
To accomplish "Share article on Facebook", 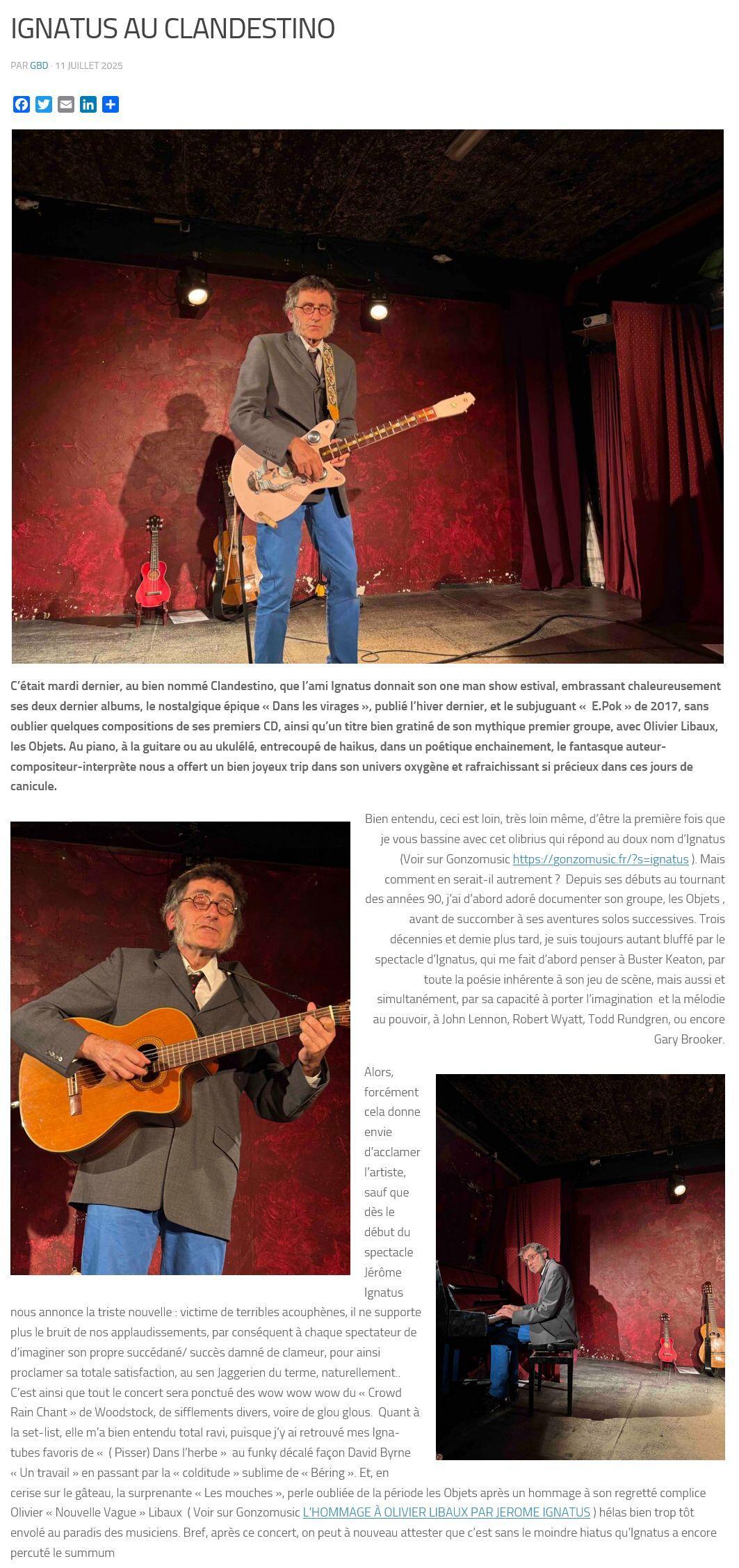I will click(22, 104).
